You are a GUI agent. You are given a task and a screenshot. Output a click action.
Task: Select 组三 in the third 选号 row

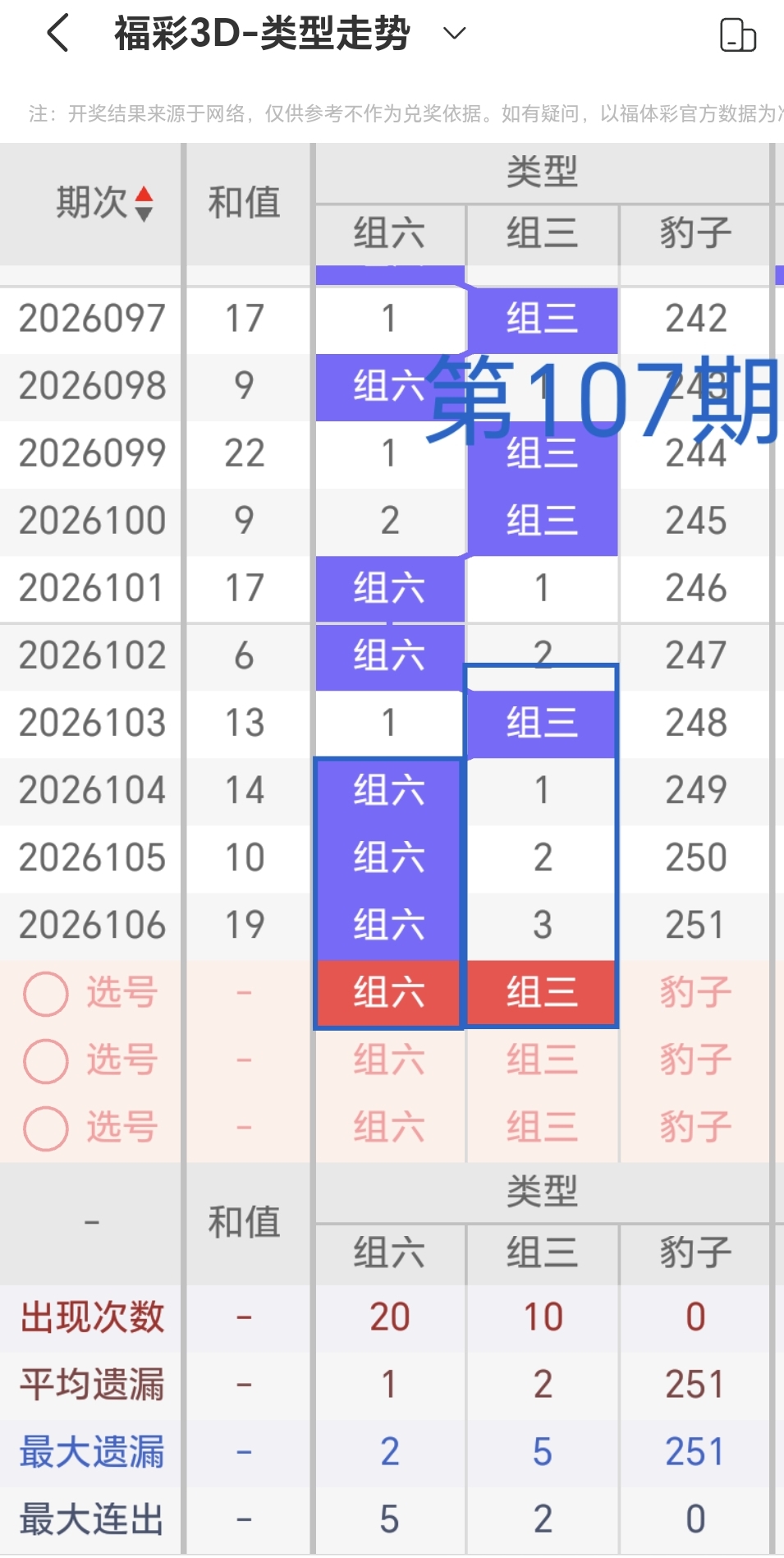pos(541,1128)
